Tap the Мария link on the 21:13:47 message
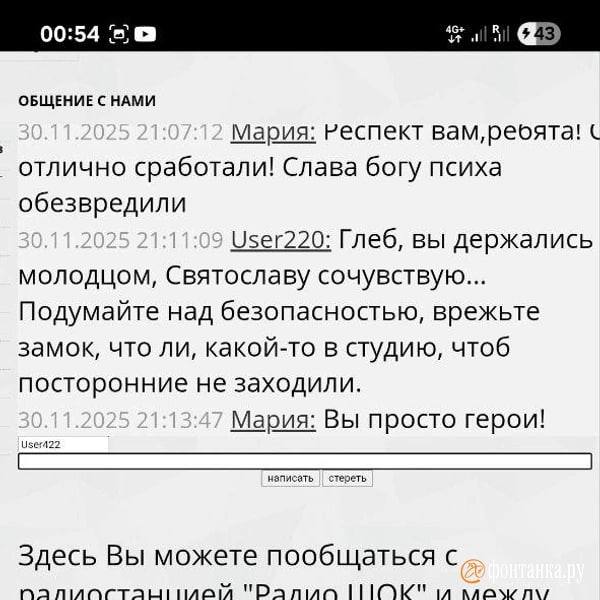The width and height of the screenshot is (600, 600). 272,420
